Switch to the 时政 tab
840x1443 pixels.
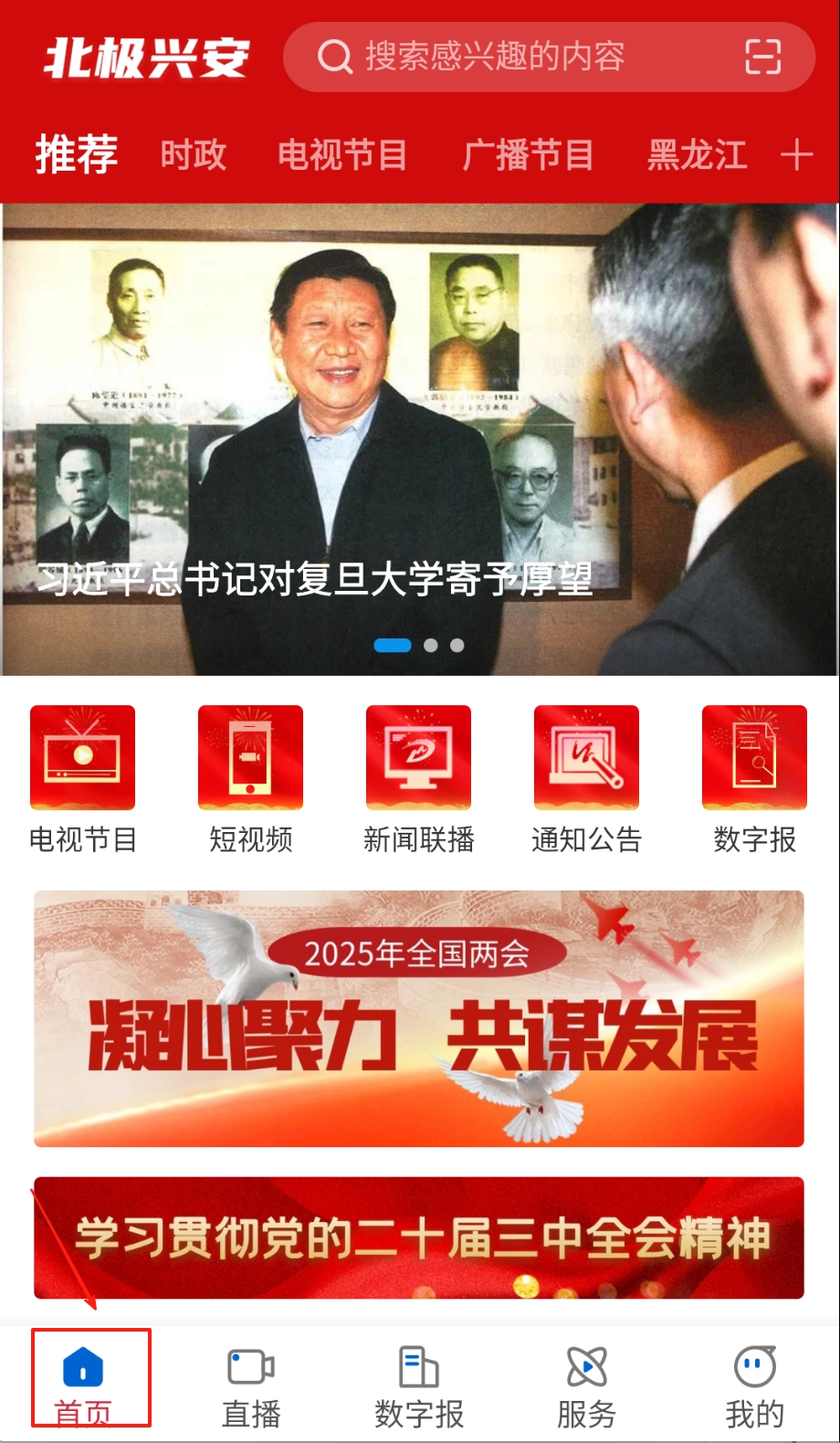194,154
